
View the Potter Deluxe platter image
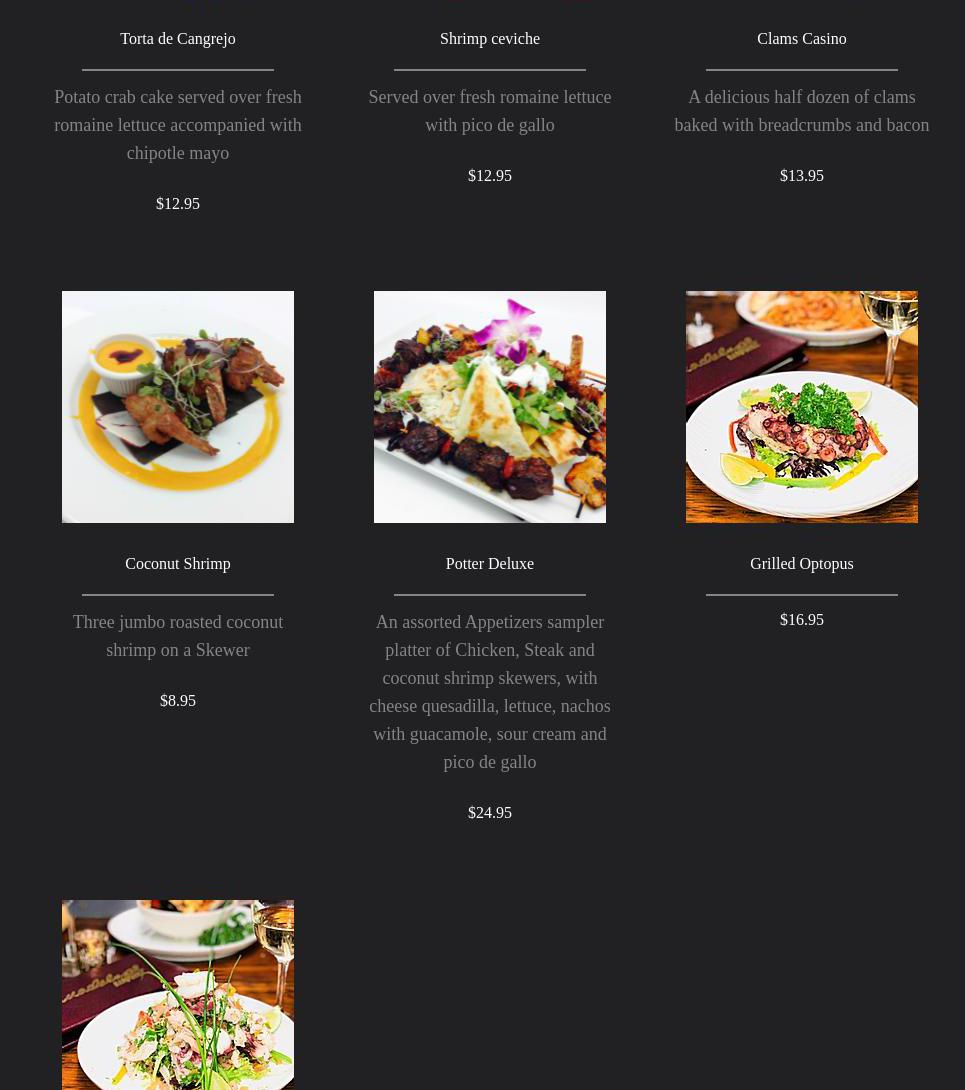pyautogui.click(x=490, y=407)
